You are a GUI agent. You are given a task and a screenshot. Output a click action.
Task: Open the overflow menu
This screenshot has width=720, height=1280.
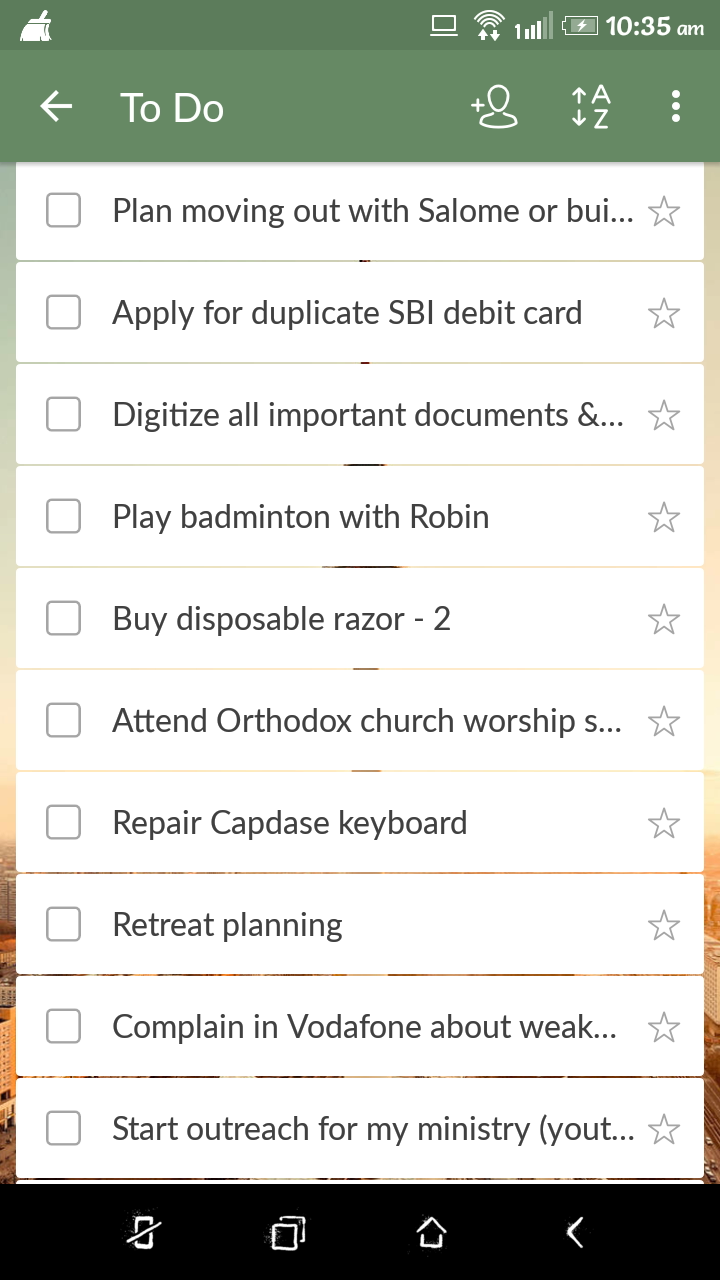click(676, 107)
